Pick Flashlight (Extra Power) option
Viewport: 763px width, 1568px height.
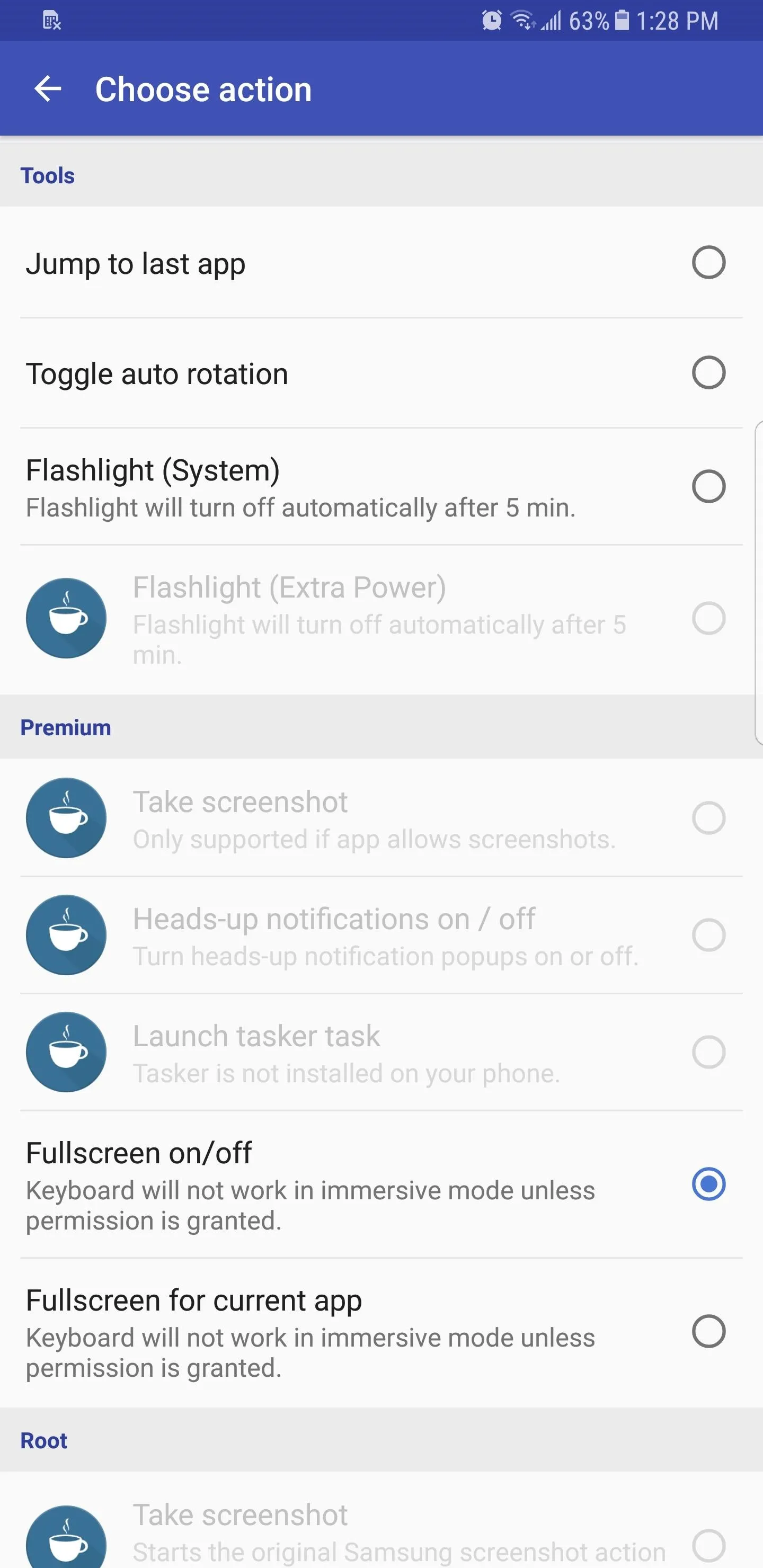(381, 619)
